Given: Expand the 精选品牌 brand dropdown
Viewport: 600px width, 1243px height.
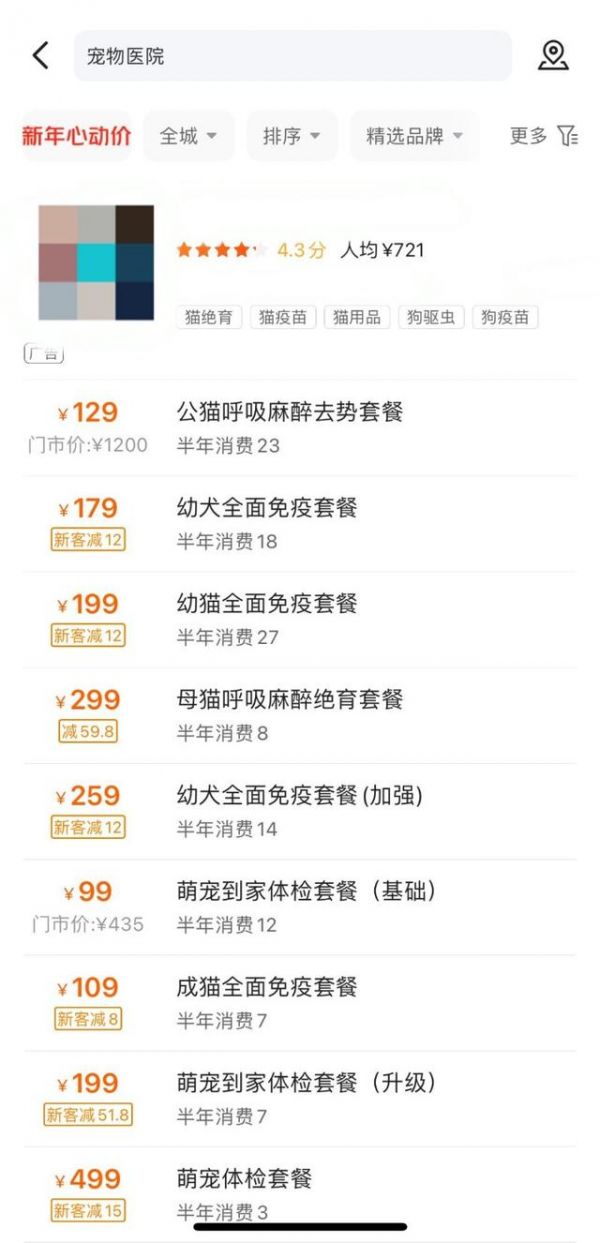Looking at the screenshot, I should pos(414,136).
